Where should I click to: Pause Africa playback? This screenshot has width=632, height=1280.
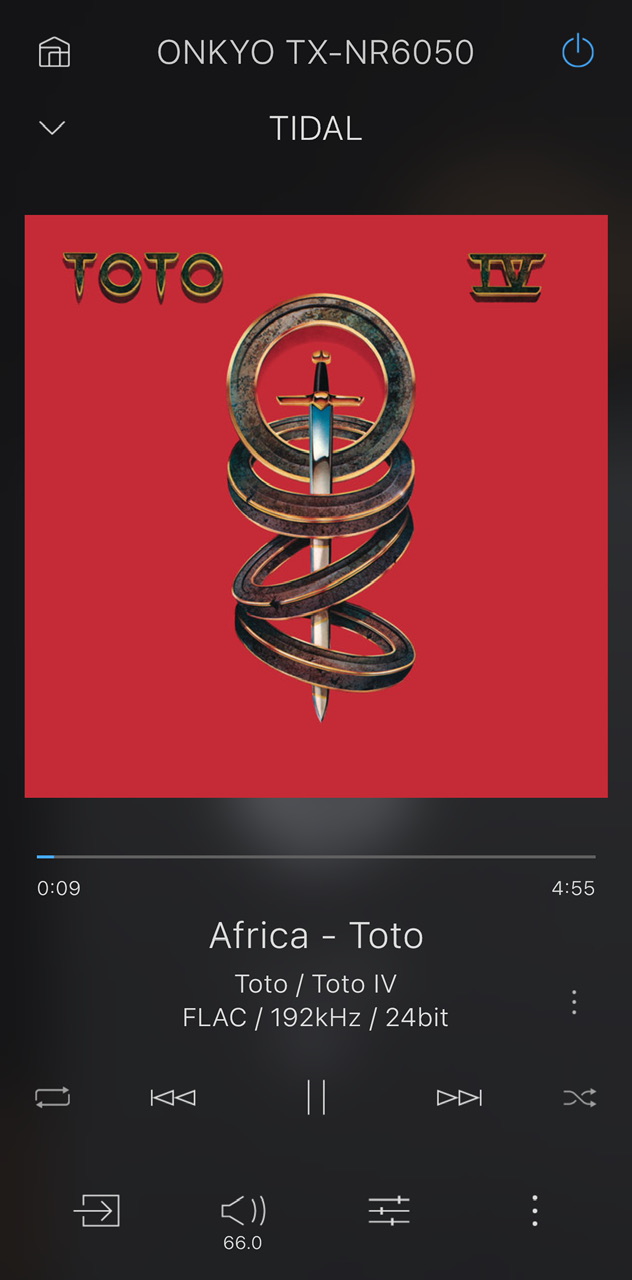(x=316, y=1097)
